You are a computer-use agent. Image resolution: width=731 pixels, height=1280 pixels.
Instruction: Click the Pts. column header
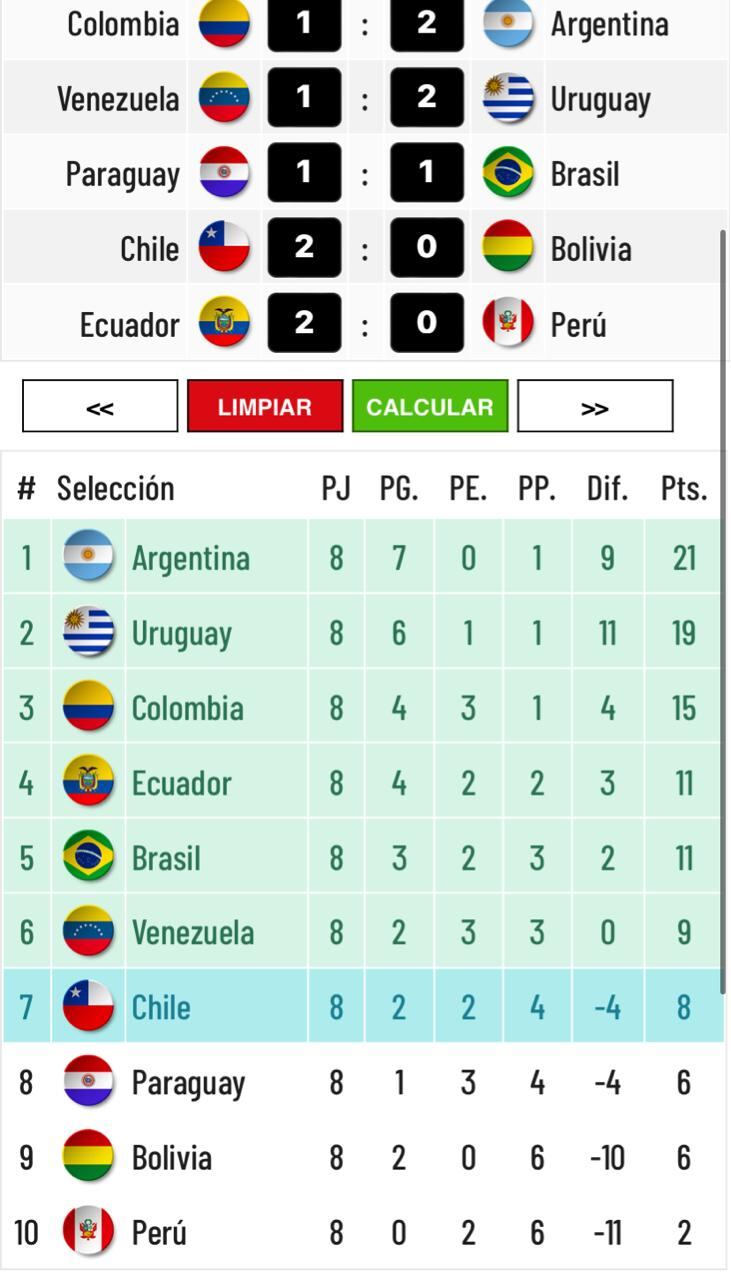[683, 487]
